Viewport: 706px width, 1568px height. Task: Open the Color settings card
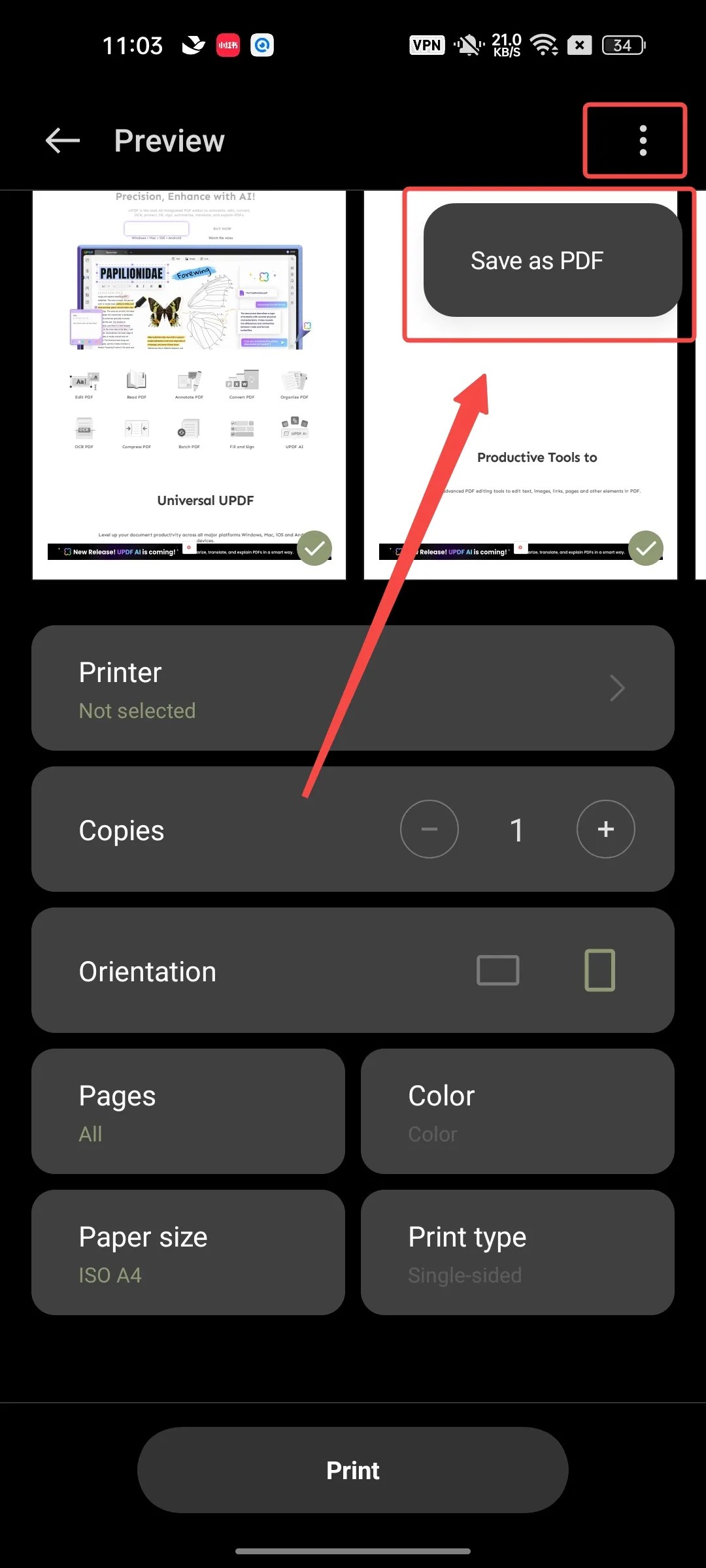(518, 1111)
